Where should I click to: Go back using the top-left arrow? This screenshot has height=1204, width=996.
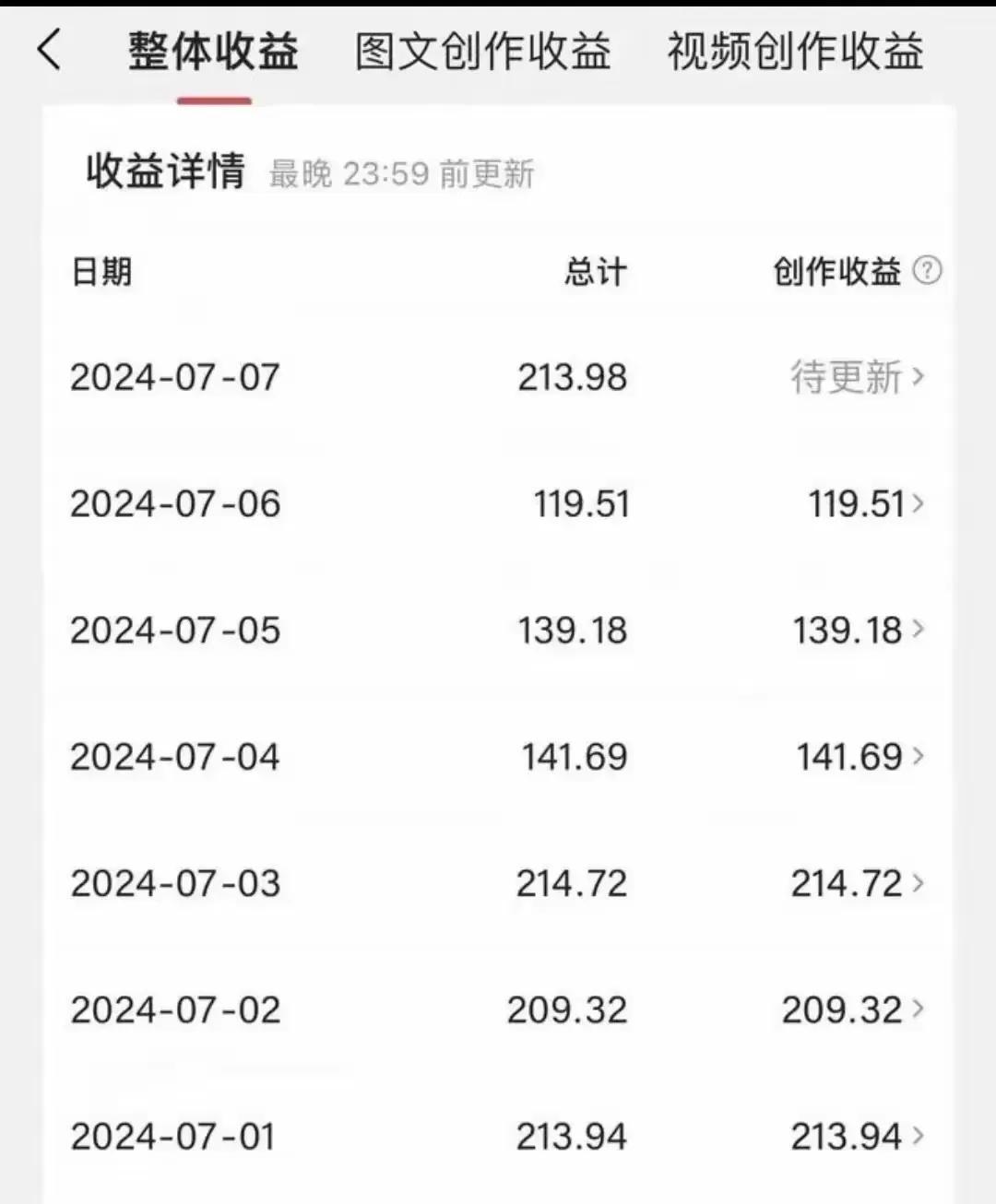coord(50,50)
